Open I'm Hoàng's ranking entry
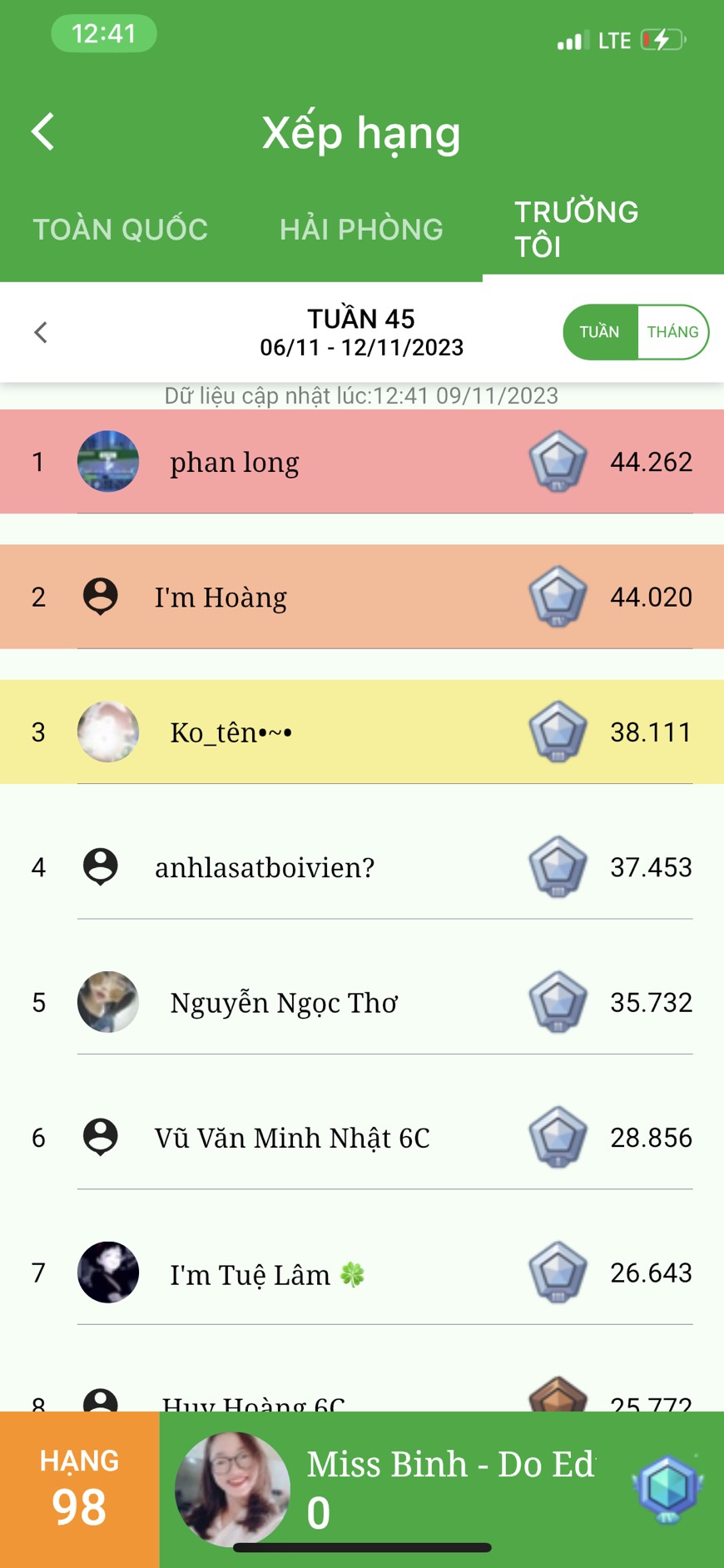The width and height of the screenshot is (724, 1568). click(x=361, y=597)
